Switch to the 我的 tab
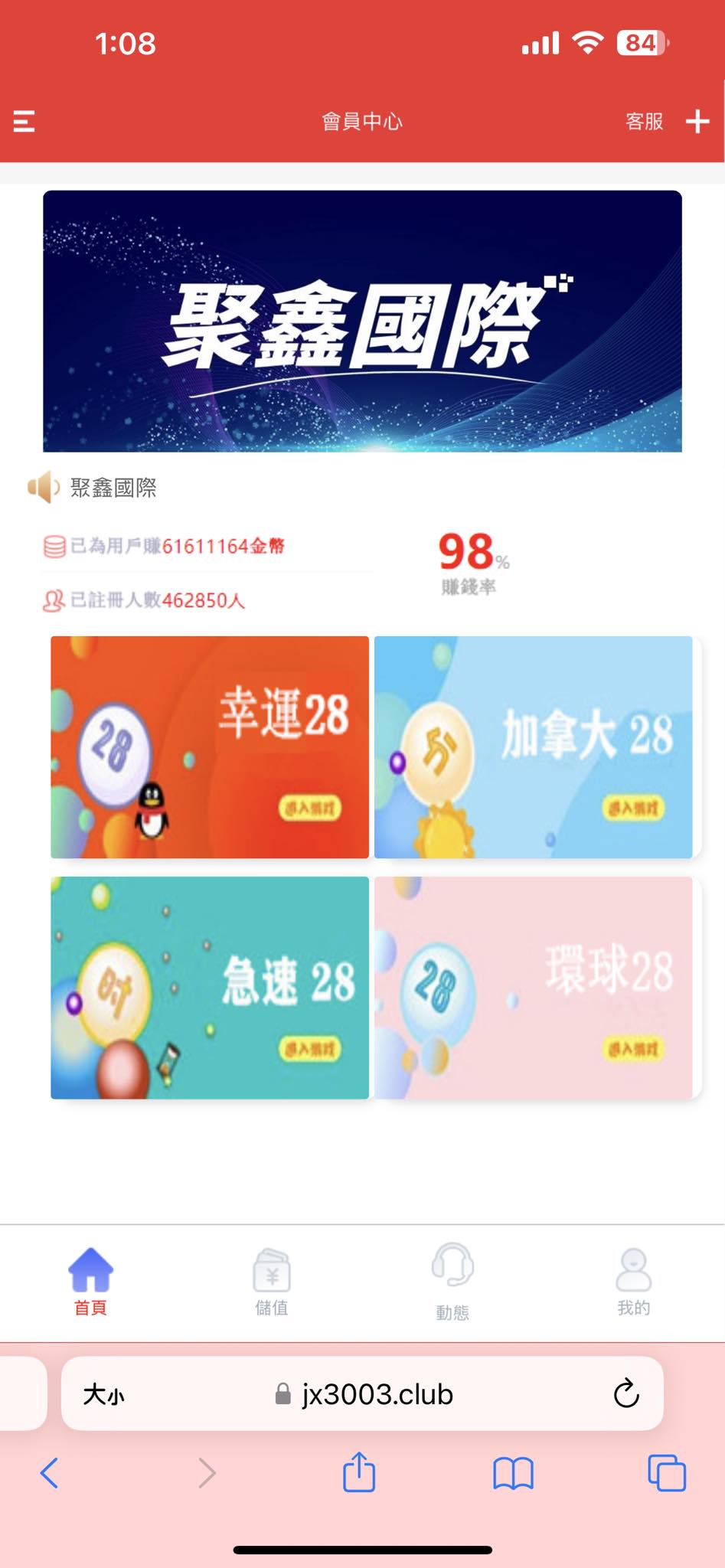 pyautogui.click(x=634, y=1282)
